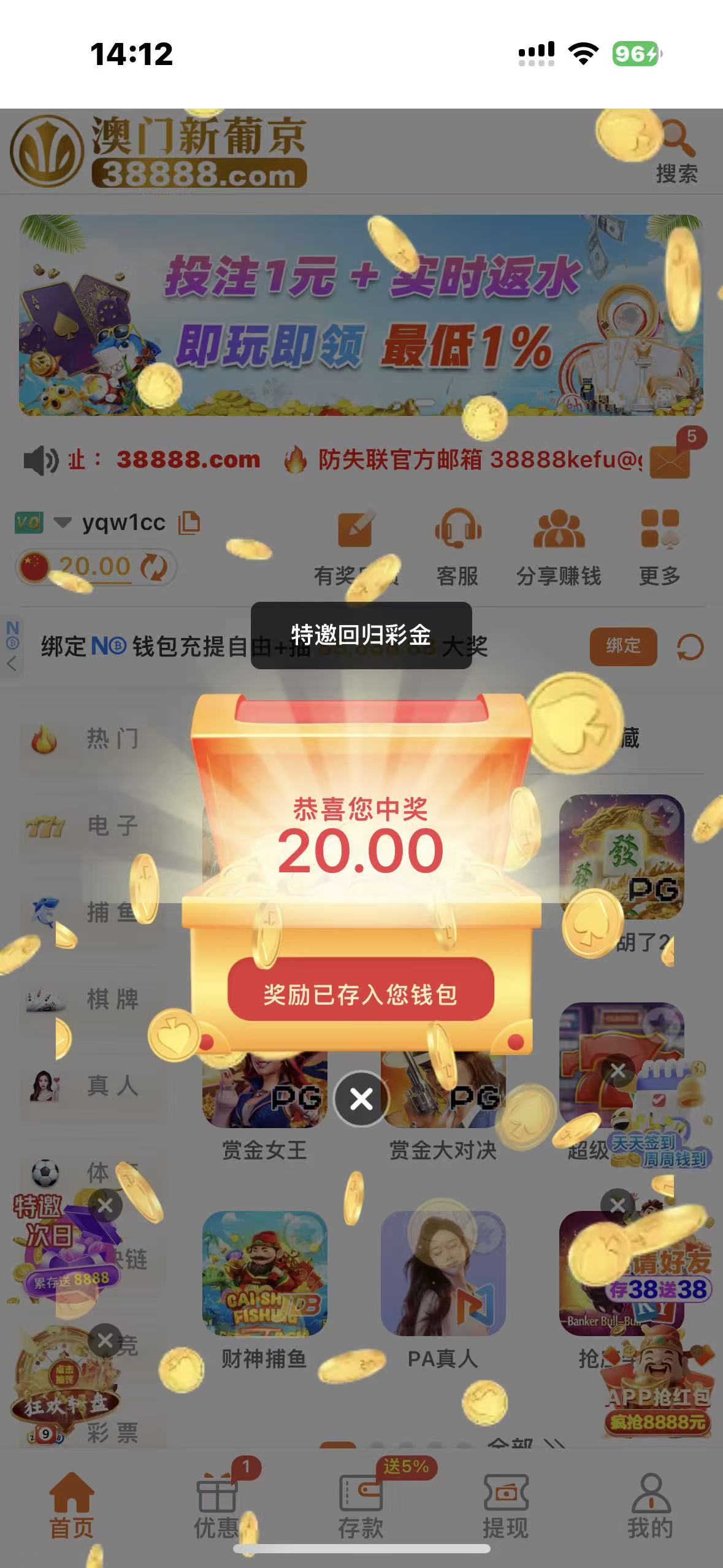The width and height of the screenshot is (723, 1568).
Task: Open 分享赚钱 share and earn
Action: pos(559,546)
